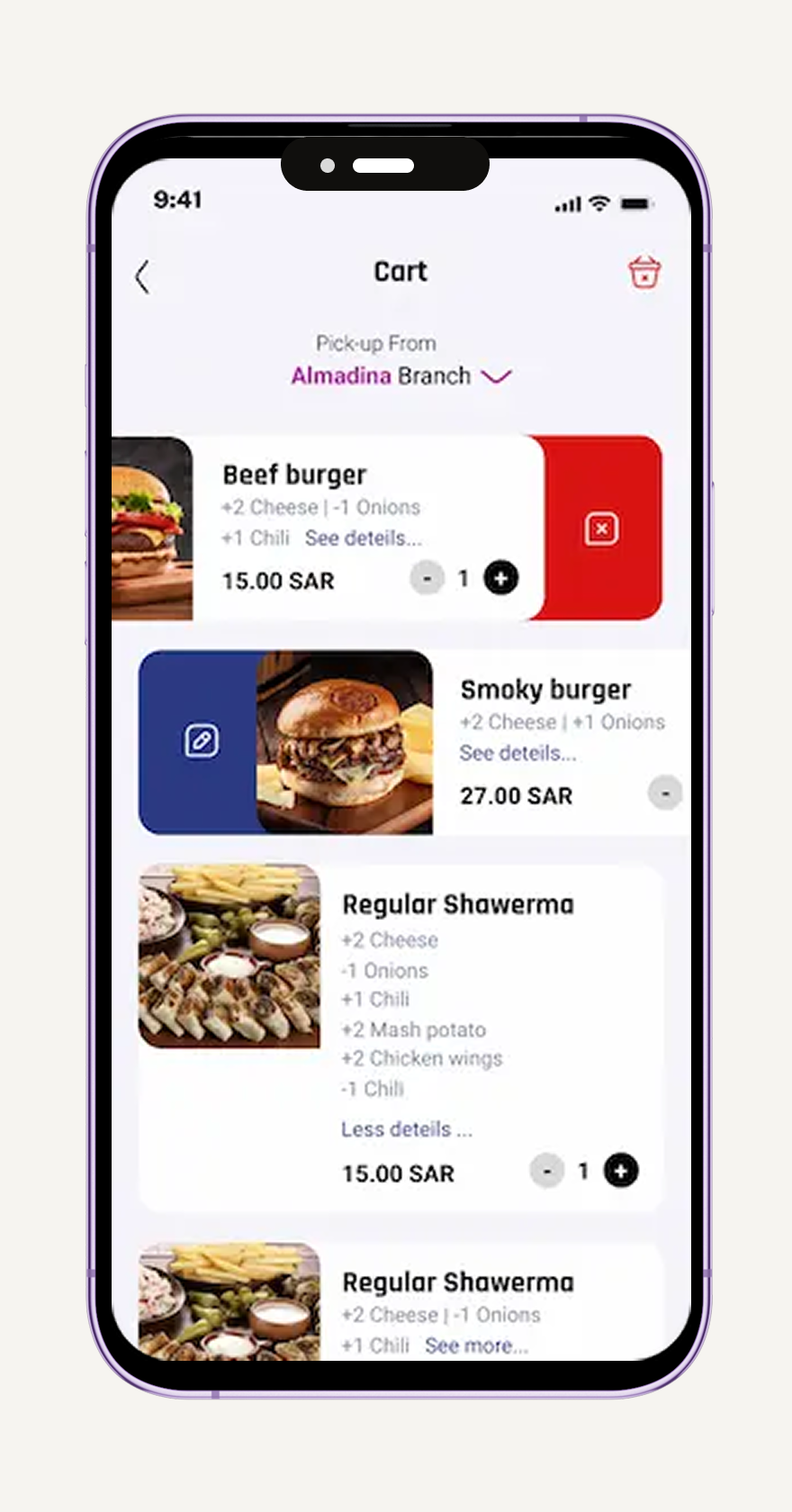792x1512 pixels.
Task: Delete the Beef burger using the red button
Action: (601, 528)
